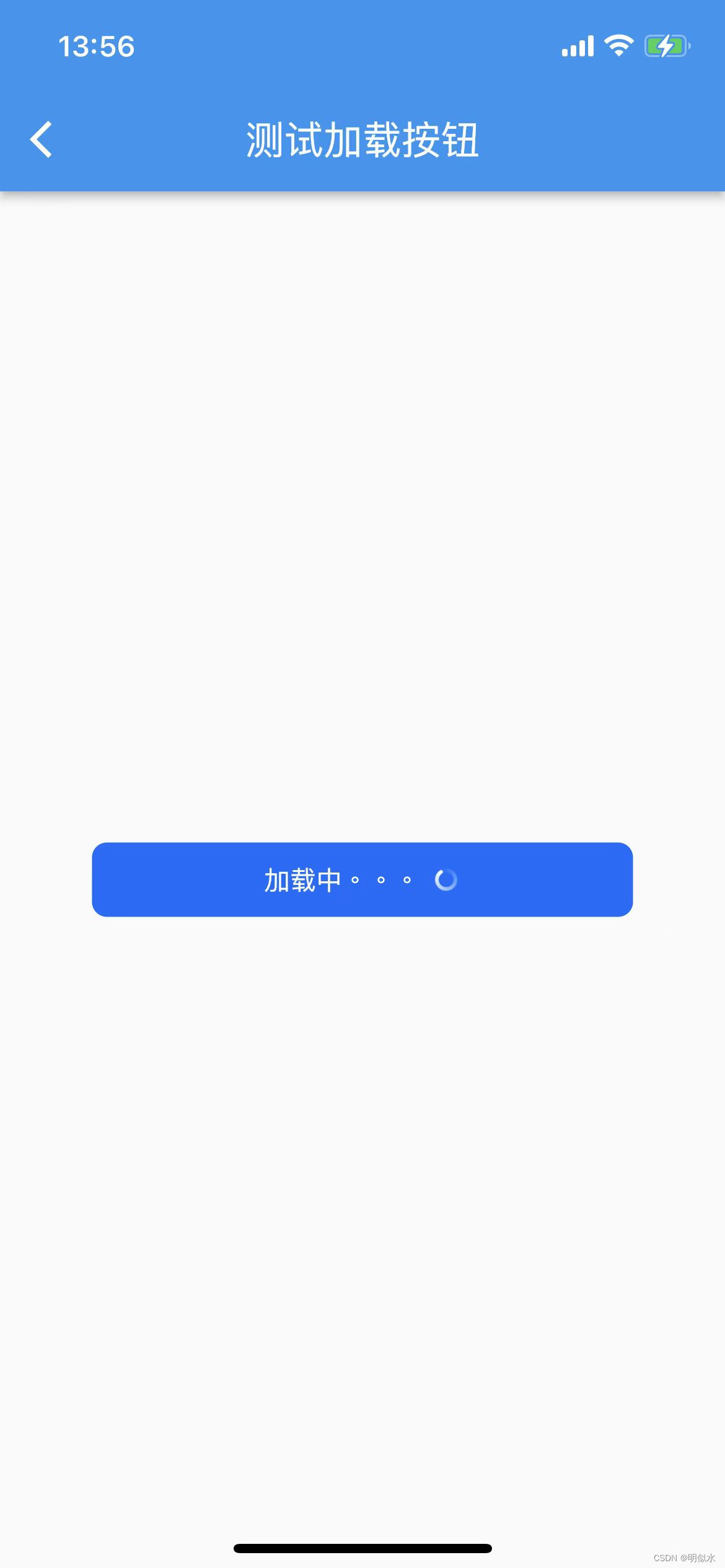Tap the circular spinner inside the loading button

(446, 879)
